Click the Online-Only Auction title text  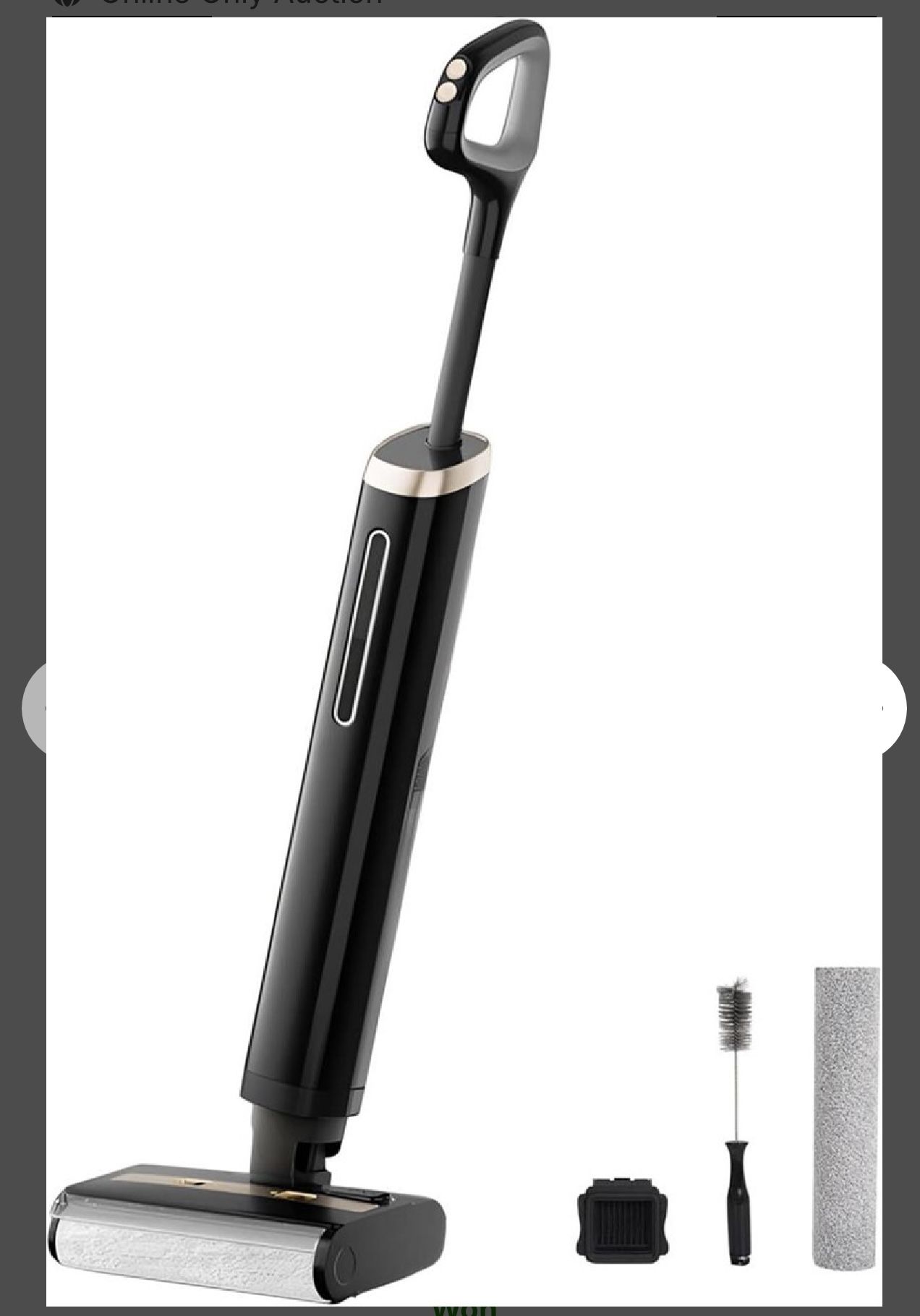[239, 4]
